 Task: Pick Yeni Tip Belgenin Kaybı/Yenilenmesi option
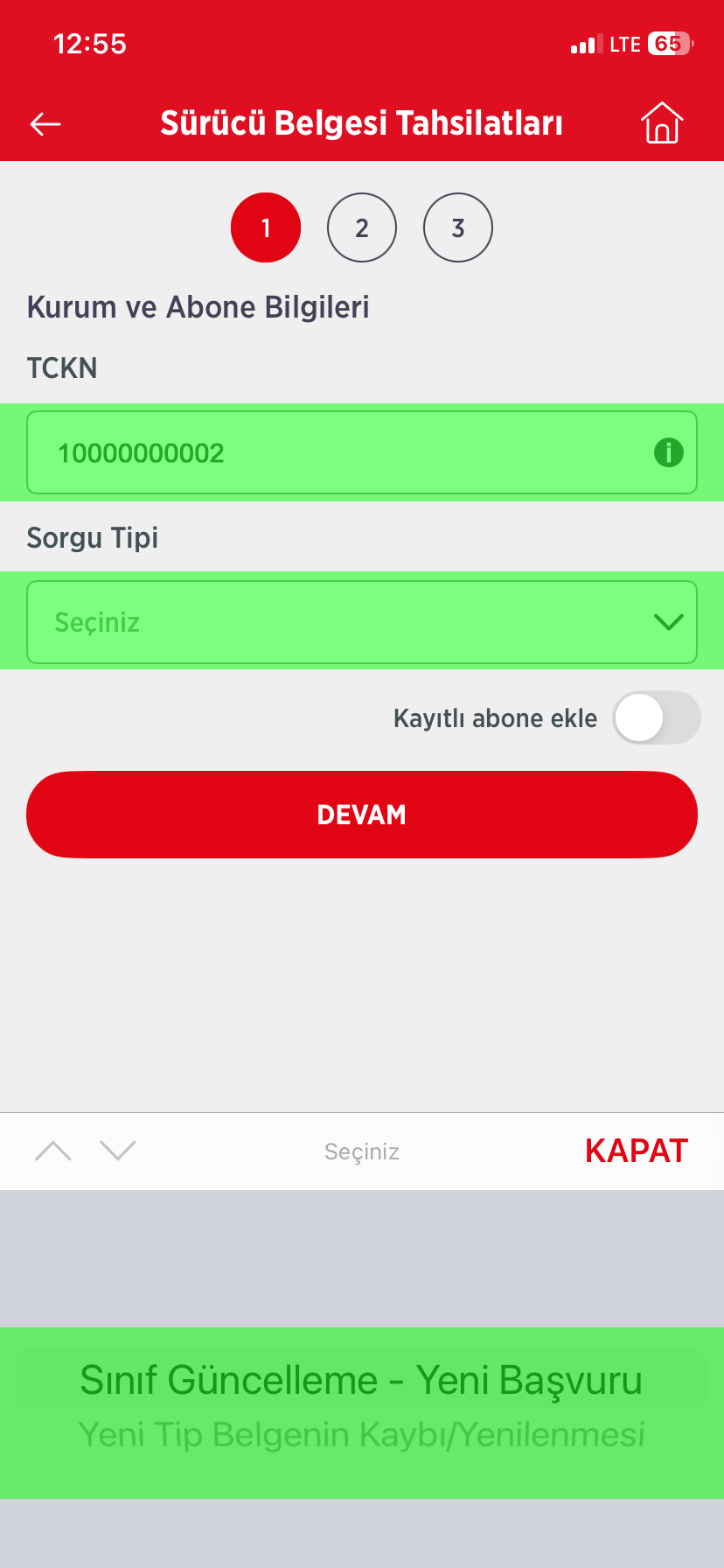click(362, 1433)
